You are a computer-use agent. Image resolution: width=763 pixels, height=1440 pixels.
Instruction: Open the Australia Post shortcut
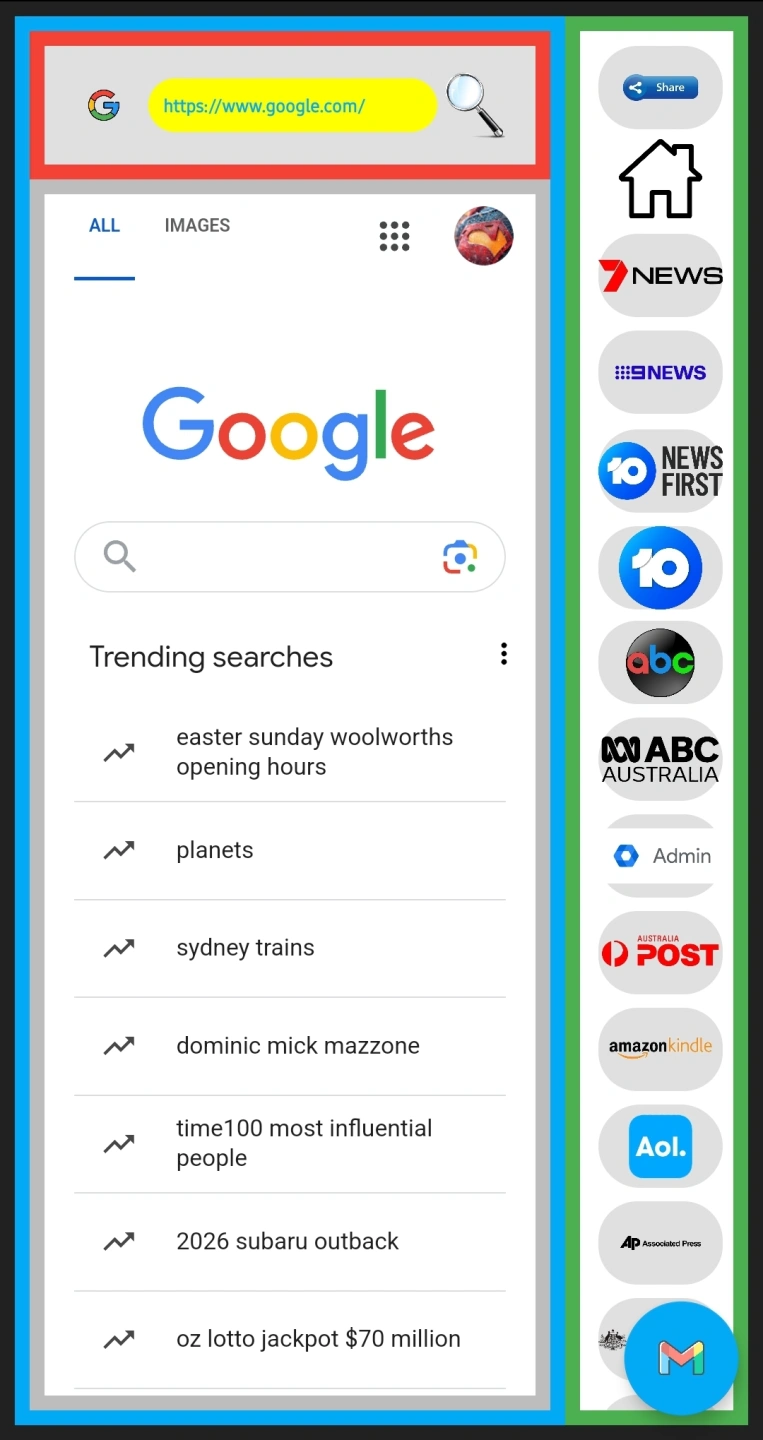point(660,952)
